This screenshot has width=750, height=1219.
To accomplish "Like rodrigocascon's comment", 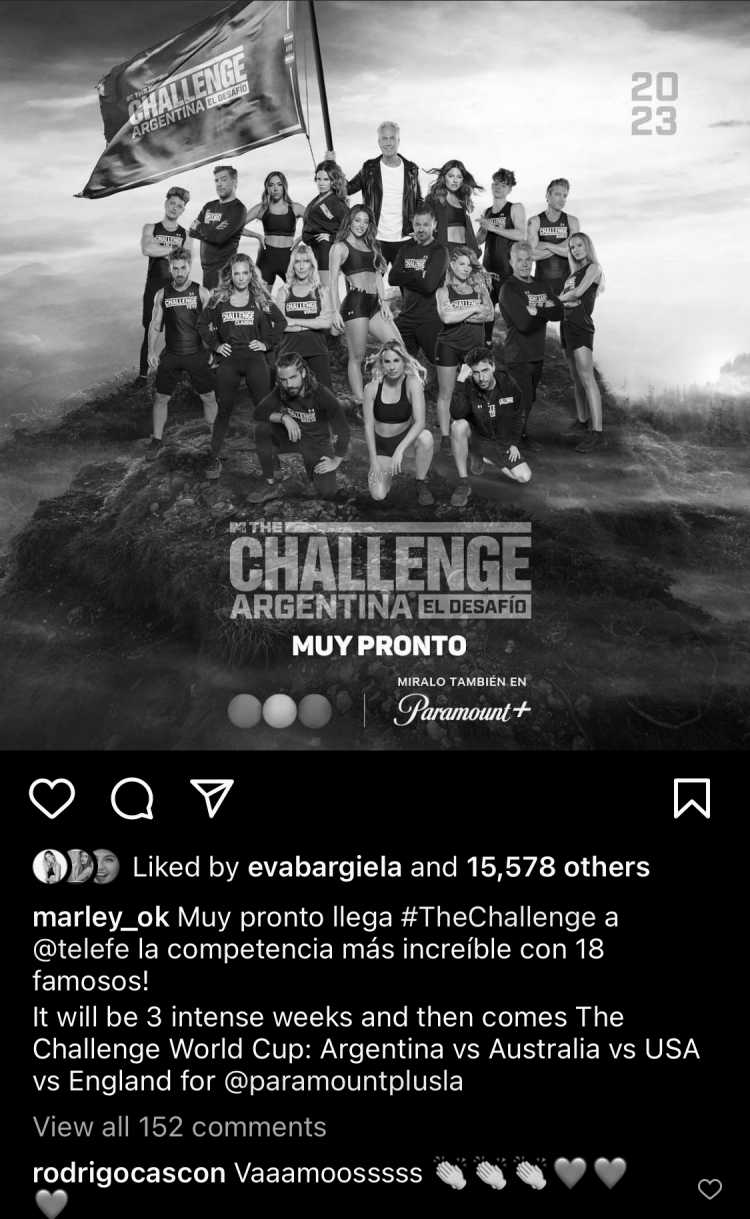I will pyautogui.click(x=709, y=1189).
